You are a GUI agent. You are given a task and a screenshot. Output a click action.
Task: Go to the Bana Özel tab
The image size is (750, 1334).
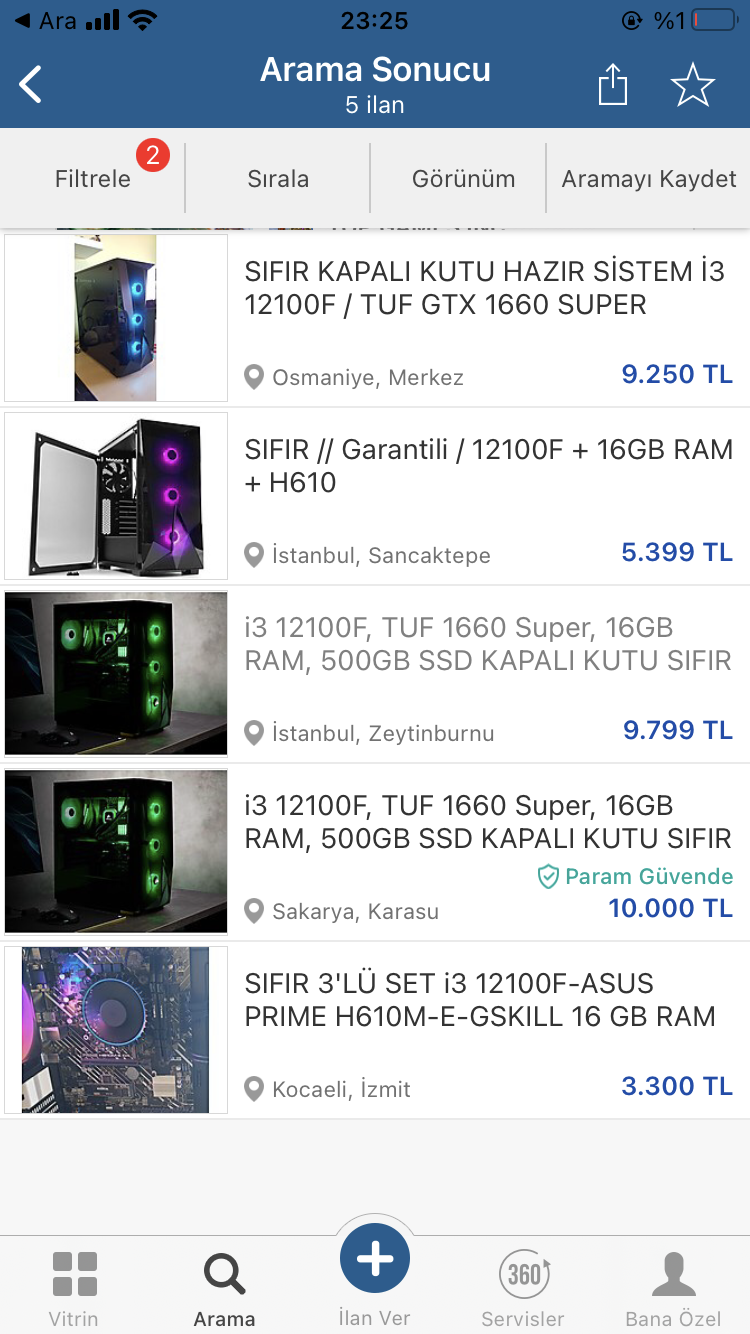pos(673,1288)
